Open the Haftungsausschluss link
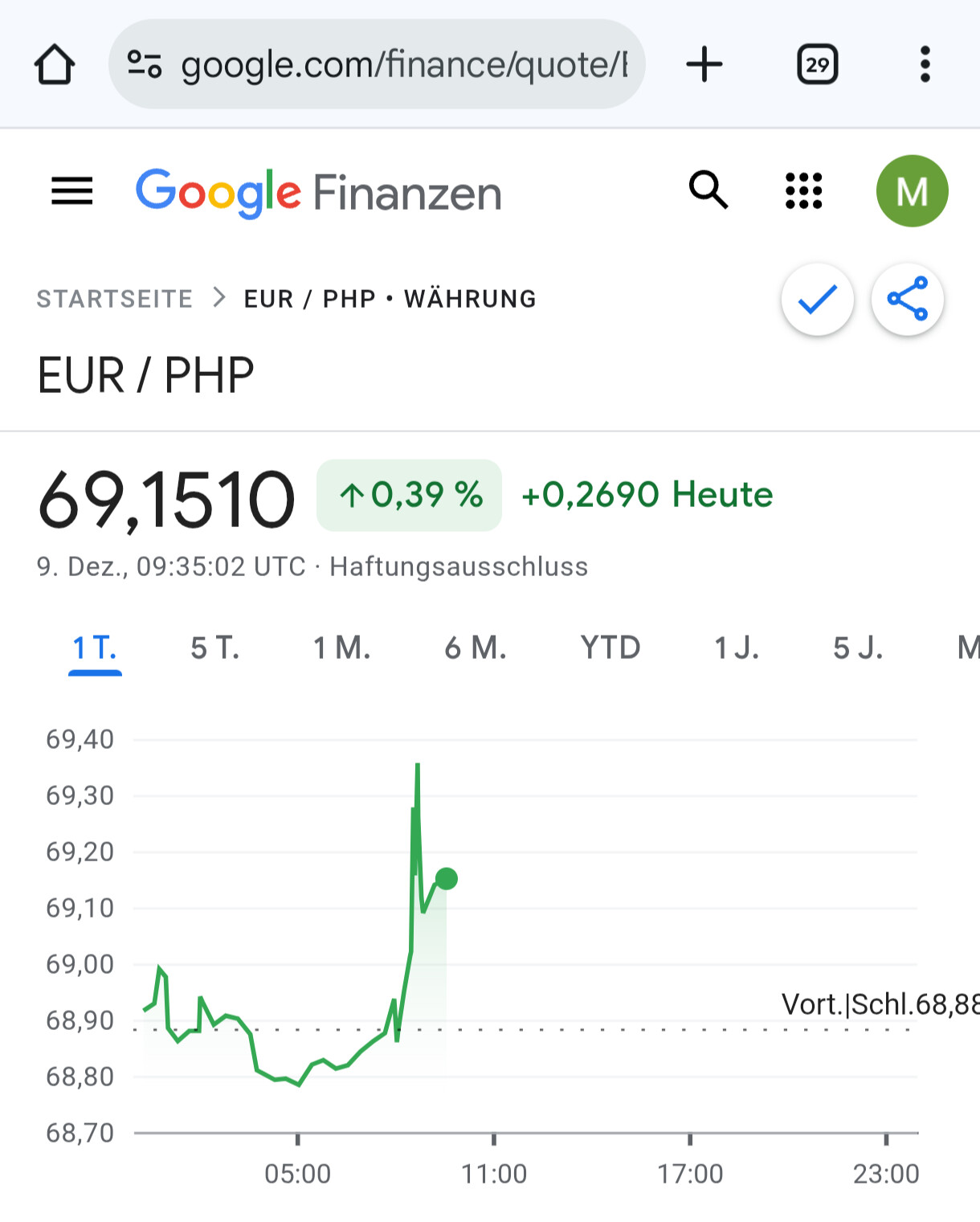Screen dimensions: 980x1222 459,566
